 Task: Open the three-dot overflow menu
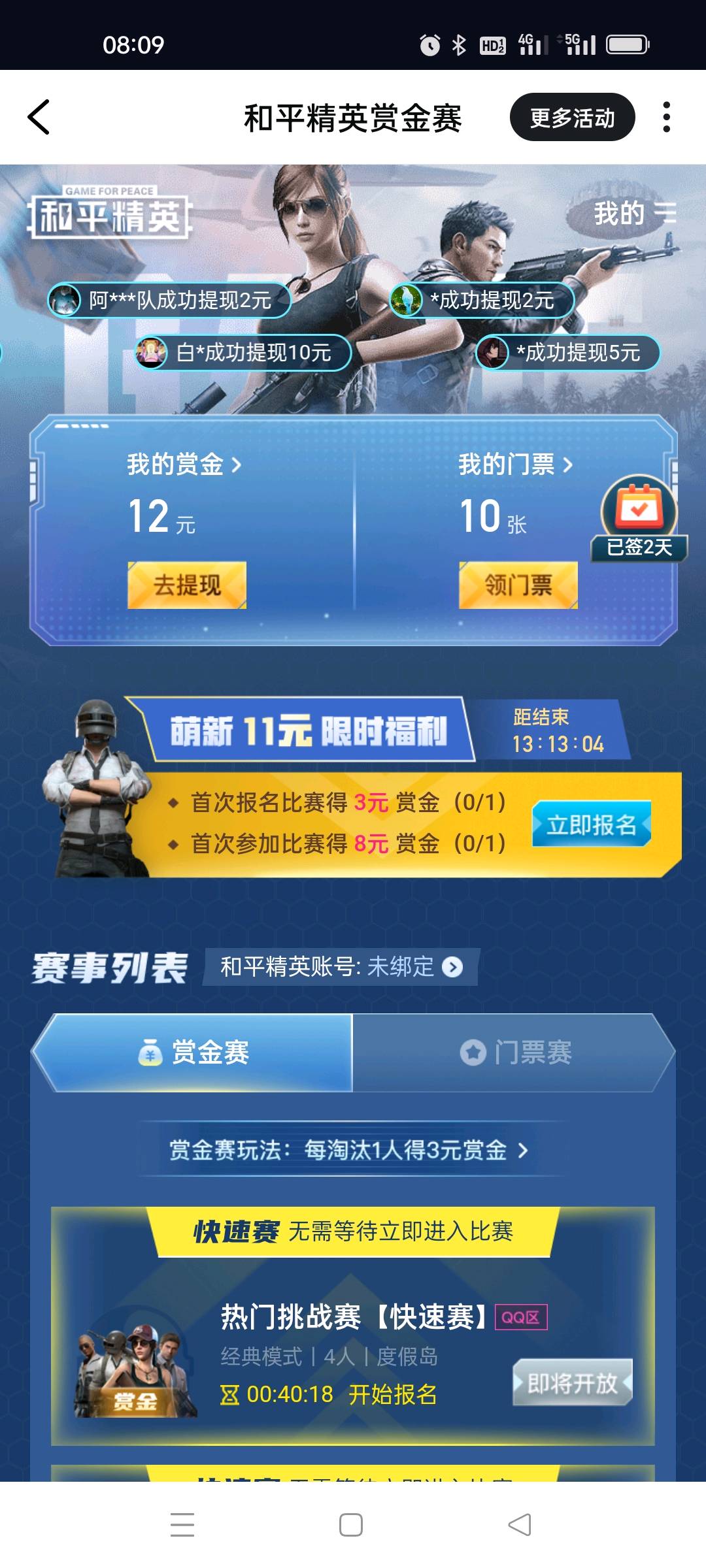(666, 118)
